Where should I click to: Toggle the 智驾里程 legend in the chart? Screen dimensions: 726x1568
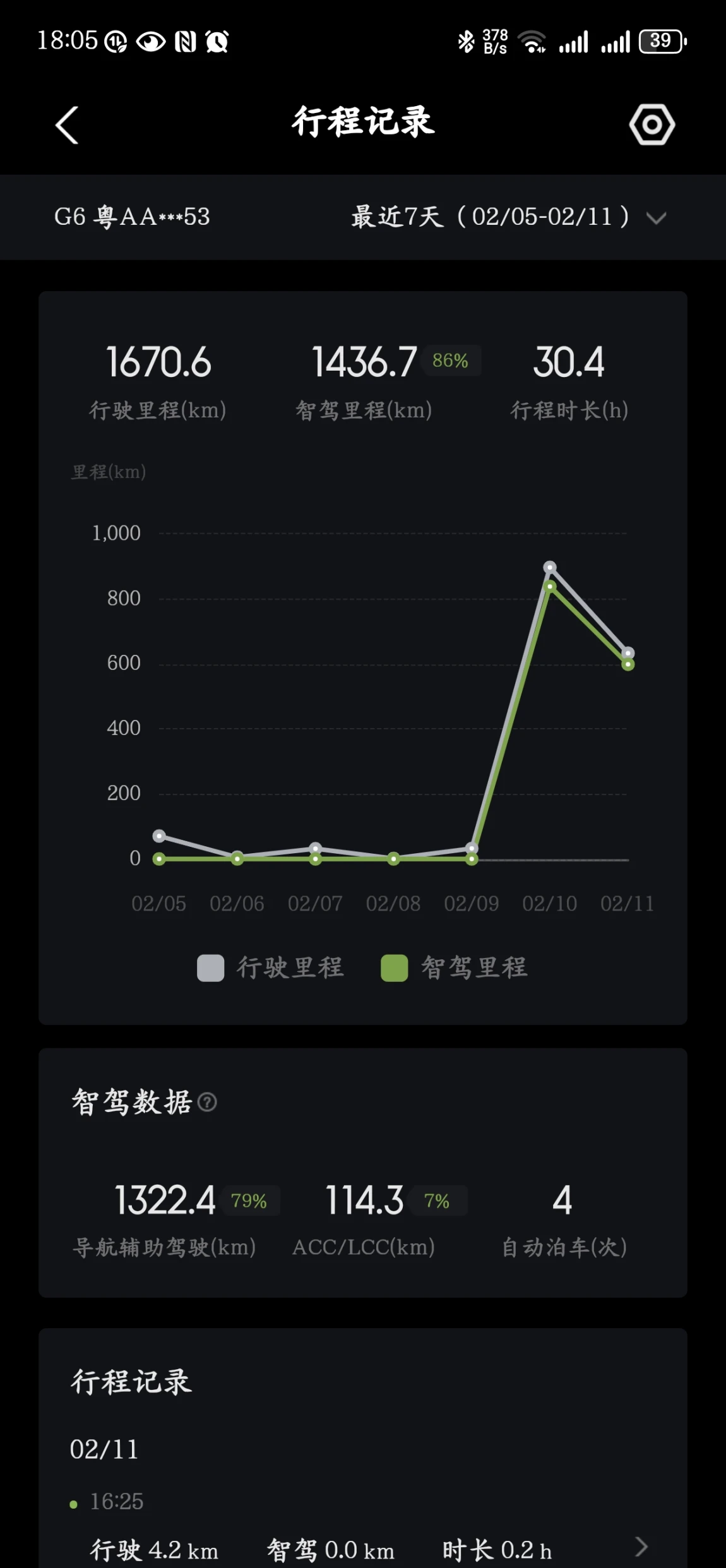(455, 967)
